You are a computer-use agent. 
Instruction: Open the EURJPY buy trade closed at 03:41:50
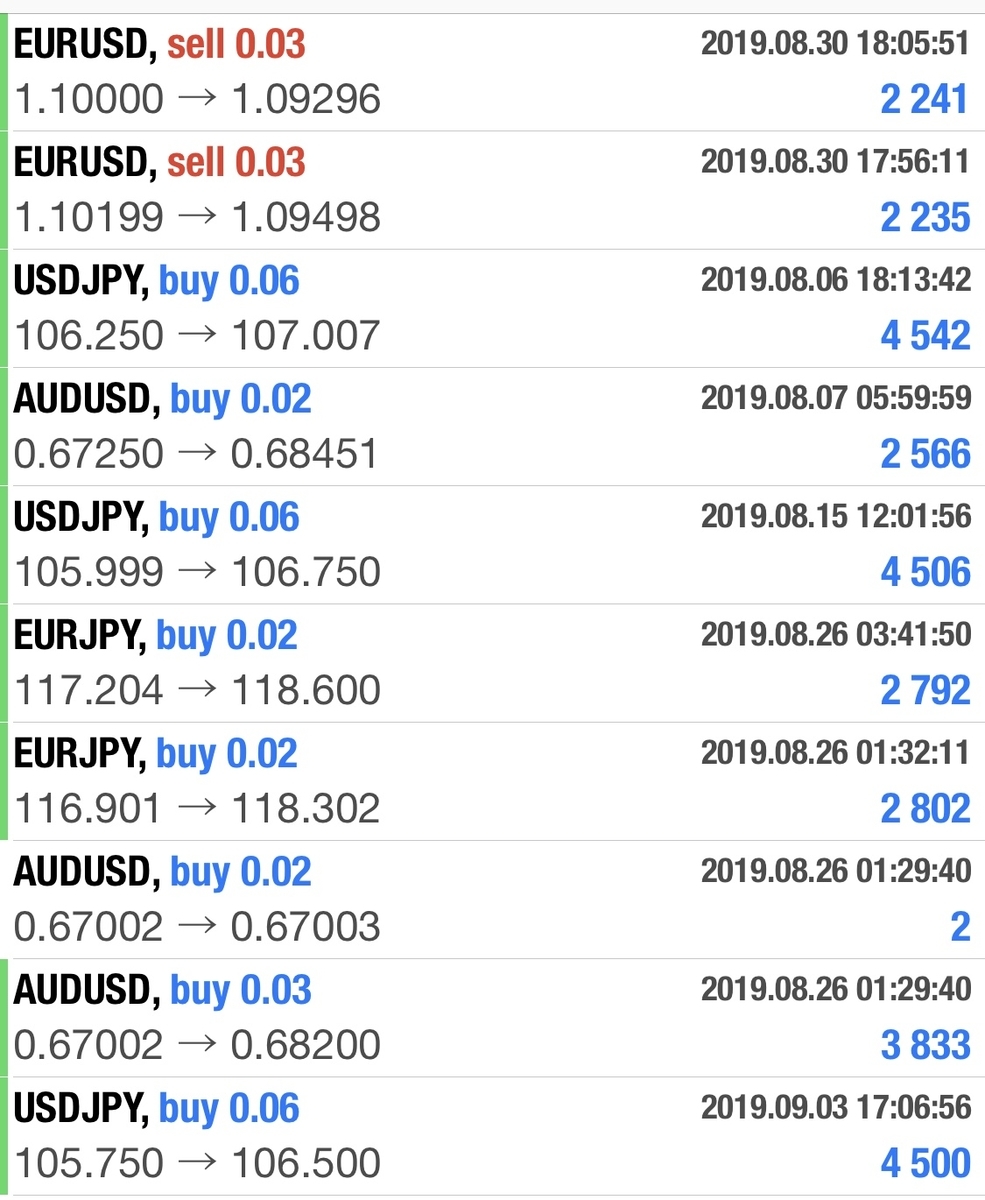coord(490,662)
